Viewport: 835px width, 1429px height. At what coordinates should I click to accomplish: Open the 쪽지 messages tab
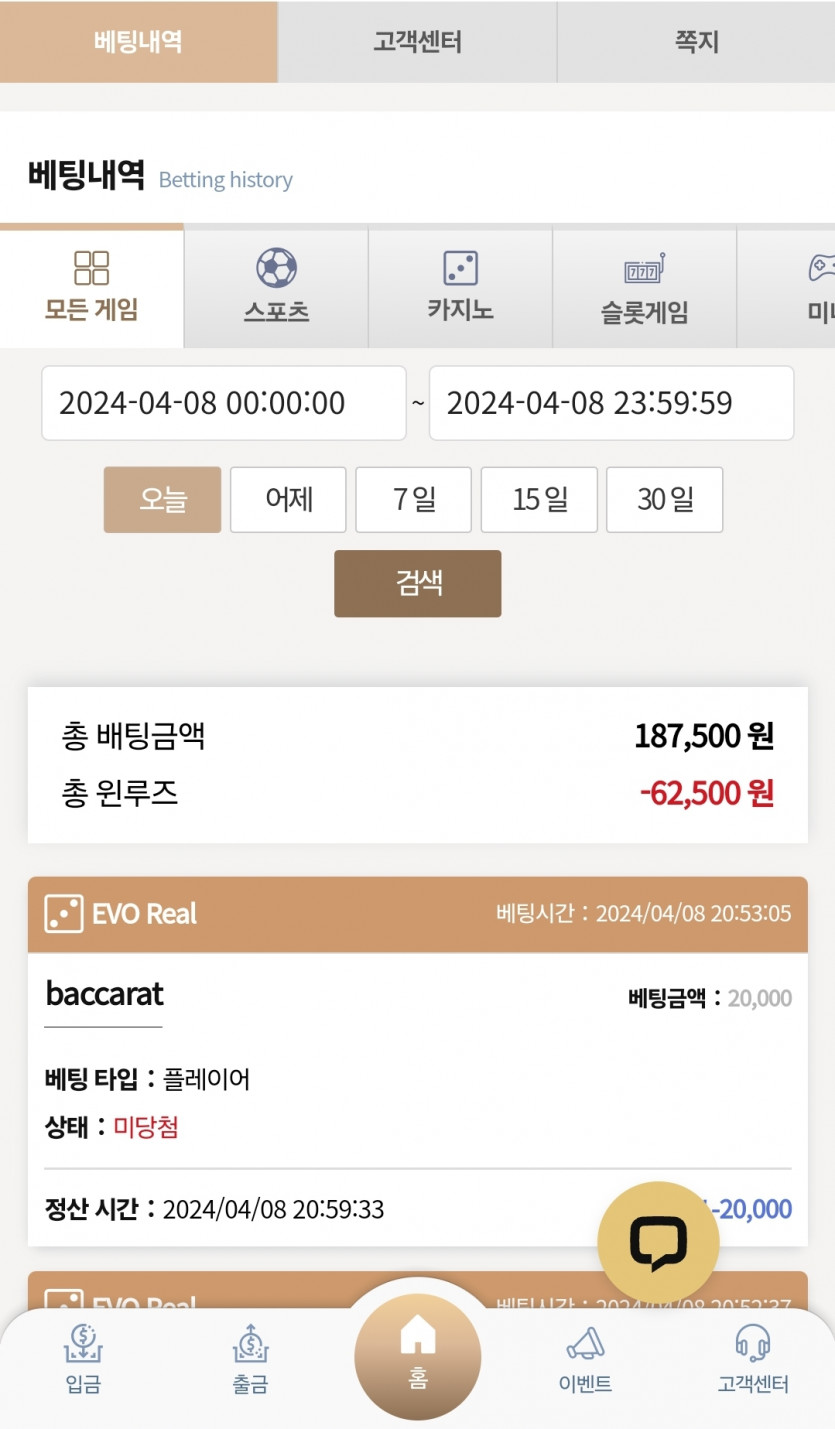pos(696,42)
